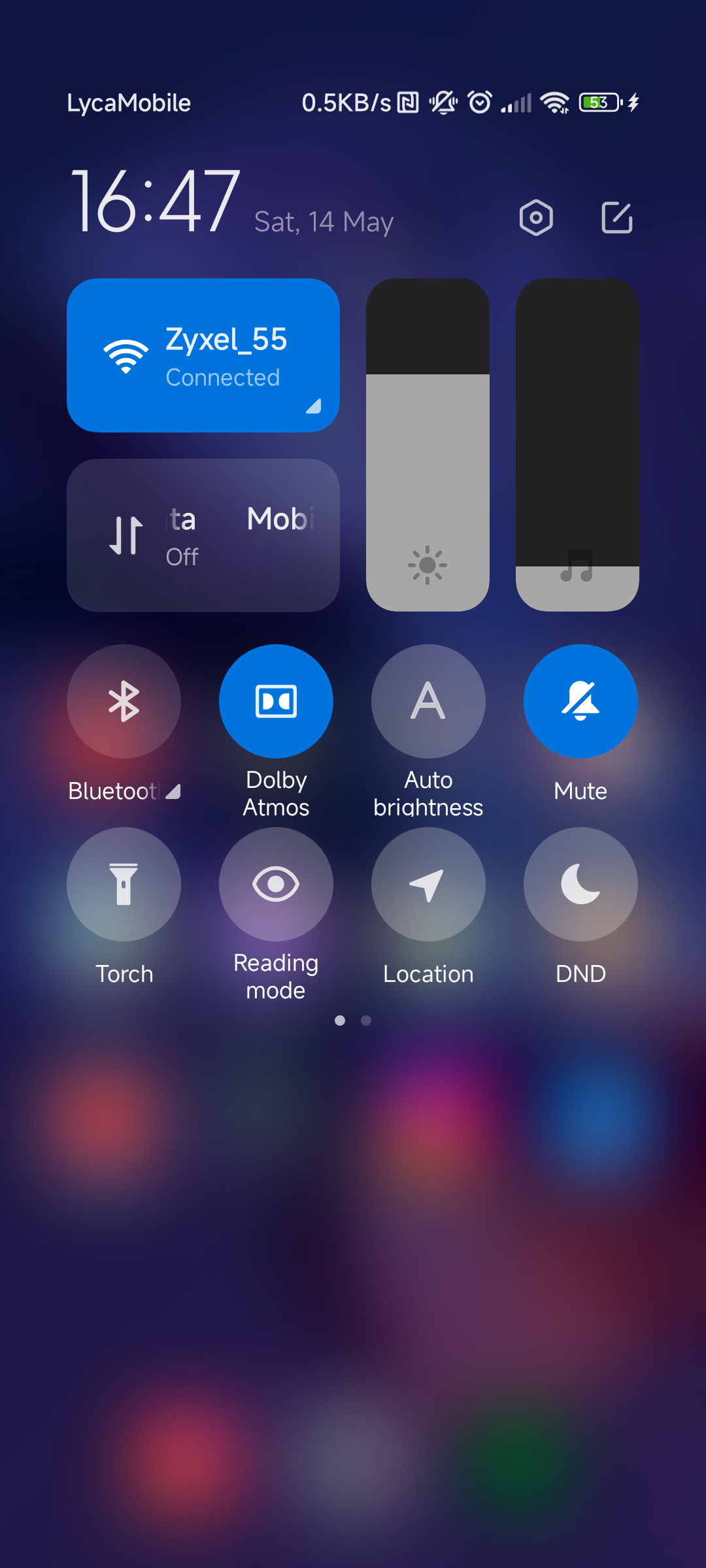Screen dimensions: 706x1568
Task: Expand Bluetooth options arrow beside label
Action: coord(173,792)
